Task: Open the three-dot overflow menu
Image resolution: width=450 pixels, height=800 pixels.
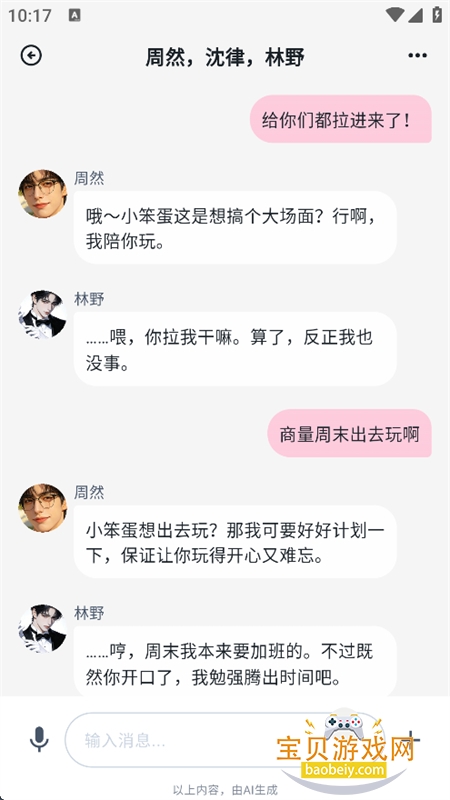Action: [x=417, y=56]
